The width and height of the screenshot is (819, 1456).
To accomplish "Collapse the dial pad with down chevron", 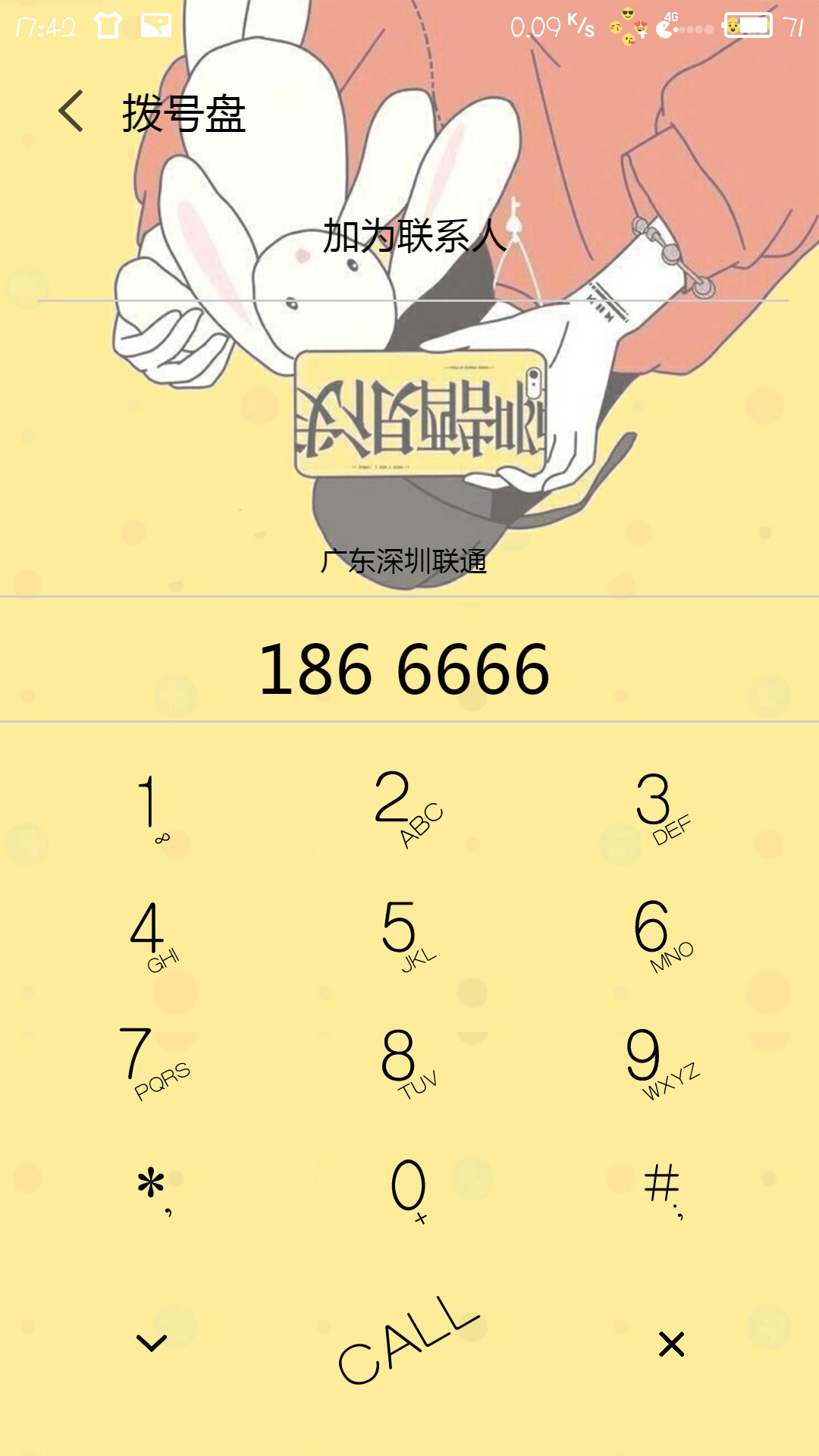I will [152, 1343].
